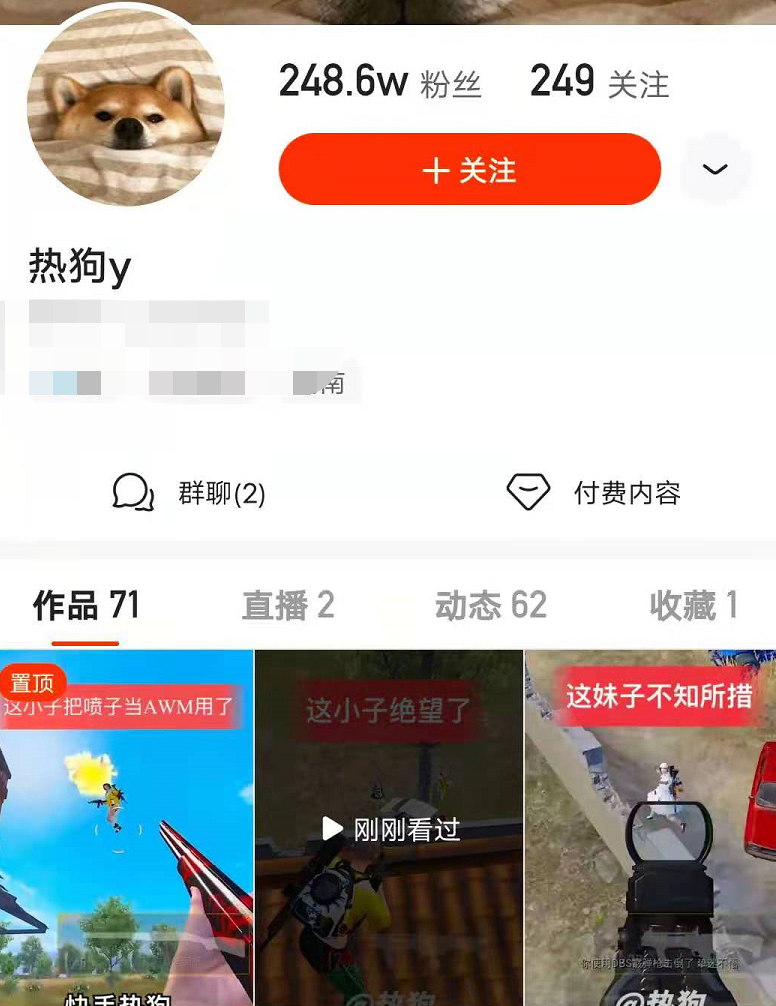
Task: Switch to the 动态 62 tab
Action: pyautogui.click(x=490, y=605)
